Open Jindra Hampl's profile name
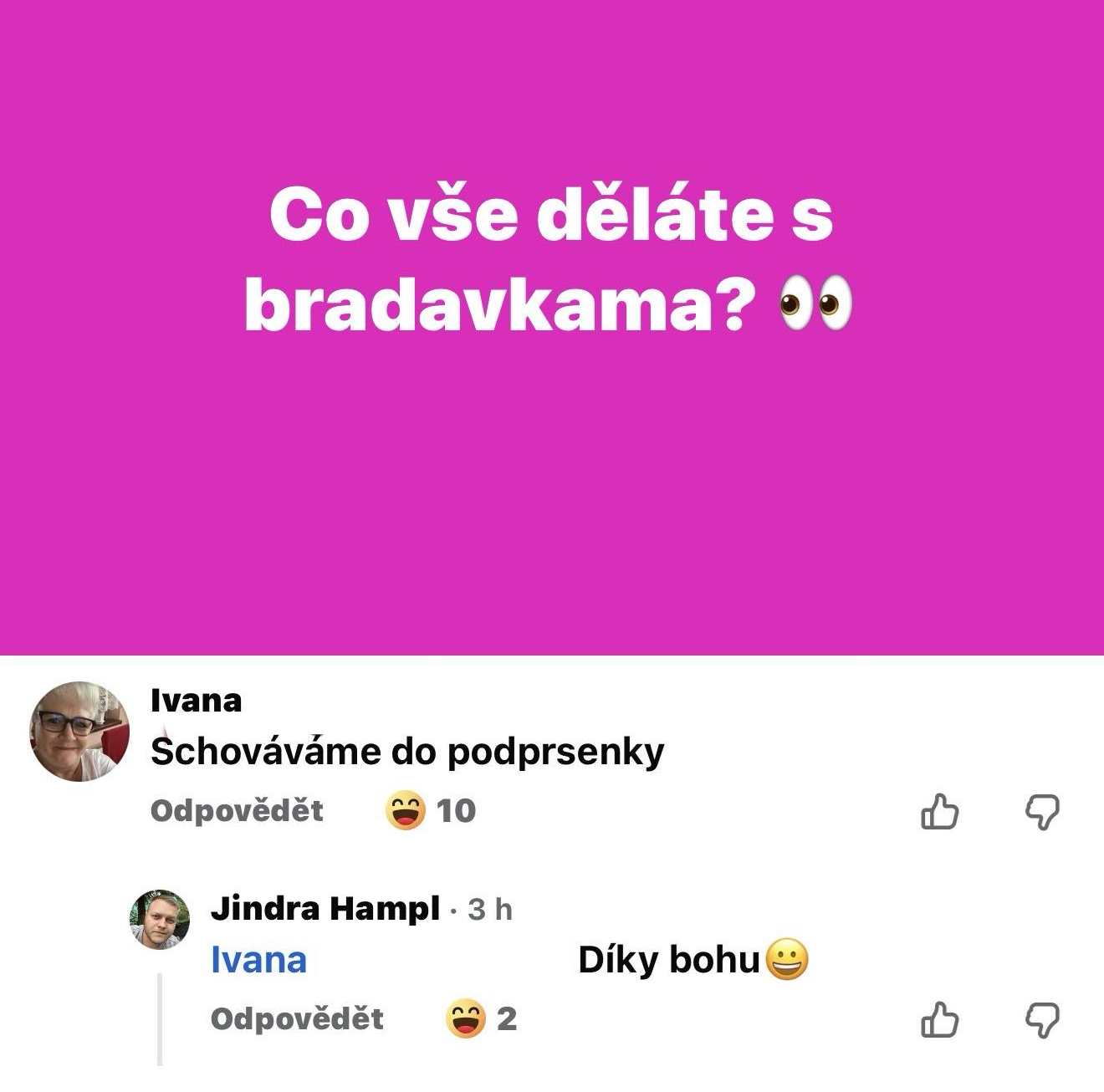This screenshot has height=1092, width=1104. click(x=325, y=908)
